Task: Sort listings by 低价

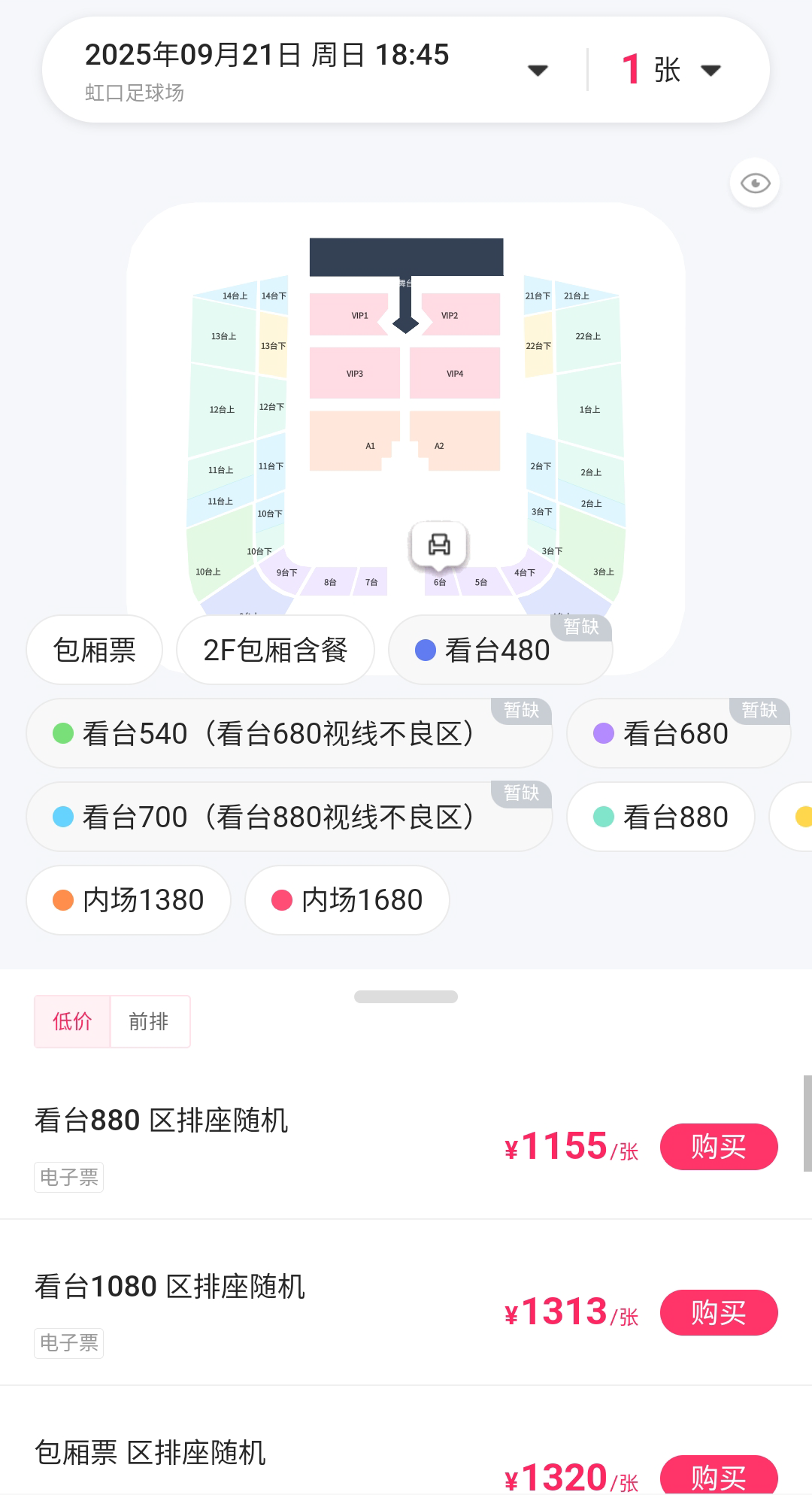Action: pos(72,1021)
